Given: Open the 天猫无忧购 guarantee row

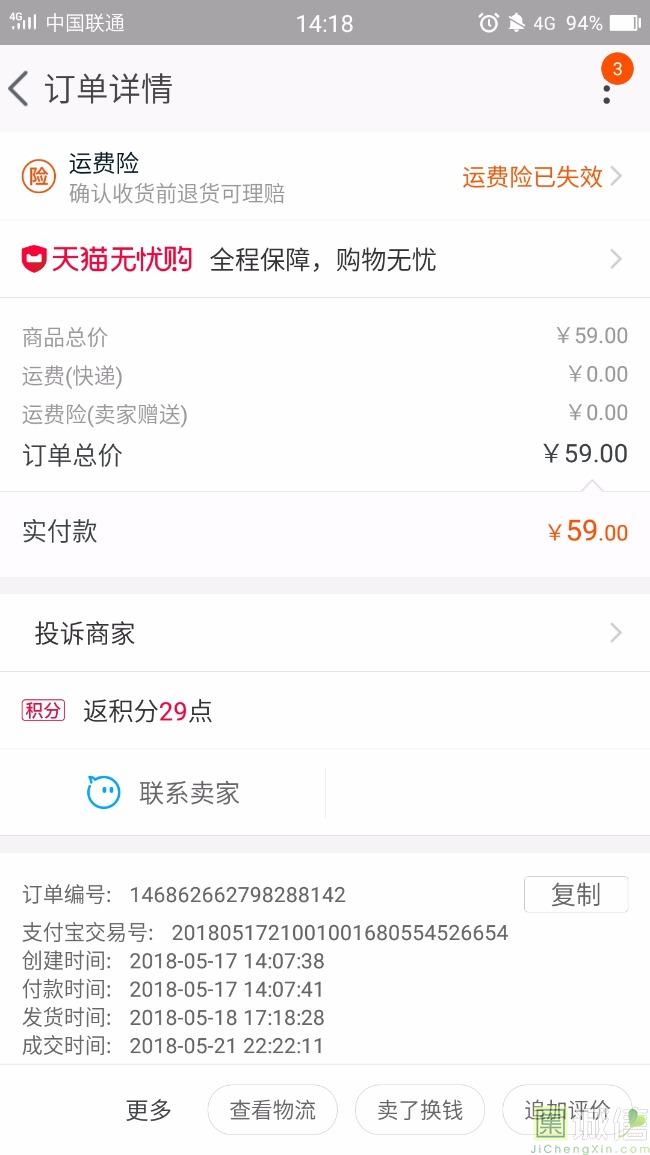Looking at the screenshot, I should [325, 259].
